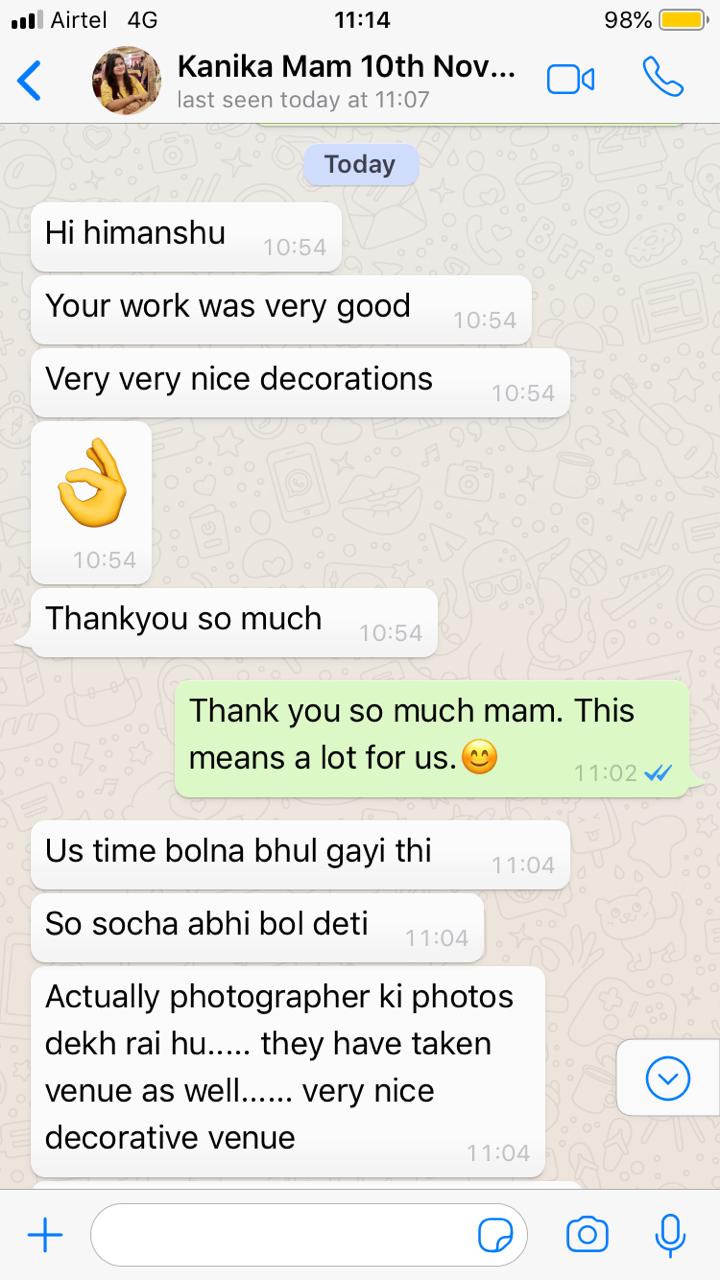The width and height of the screenshot is (720, 1280).
Task: Start a voice call with Kanika Mam
Action: tap(662, 77)
